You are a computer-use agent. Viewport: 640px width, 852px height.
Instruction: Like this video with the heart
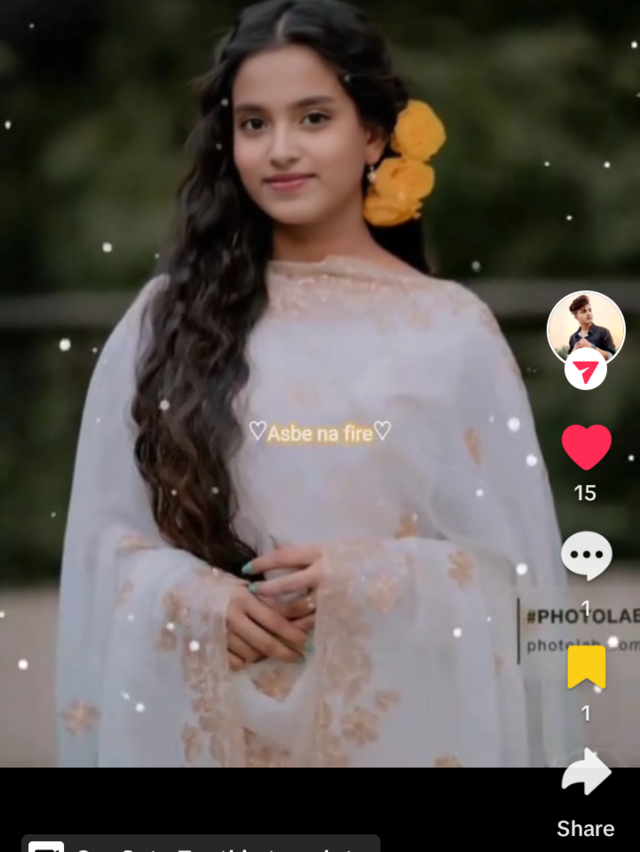[x=586, y=447]
